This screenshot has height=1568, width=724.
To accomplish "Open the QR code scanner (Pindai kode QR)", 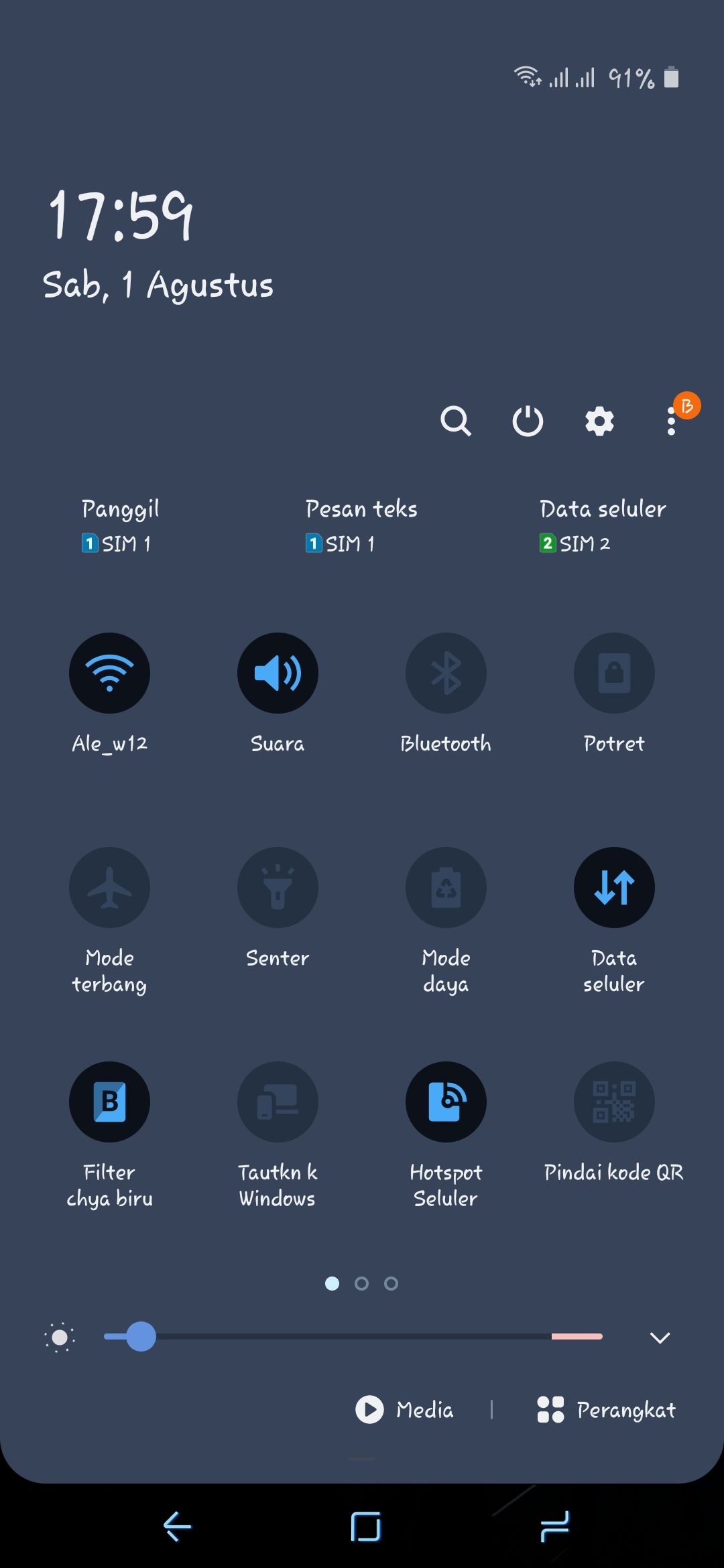I will 613,1102.
